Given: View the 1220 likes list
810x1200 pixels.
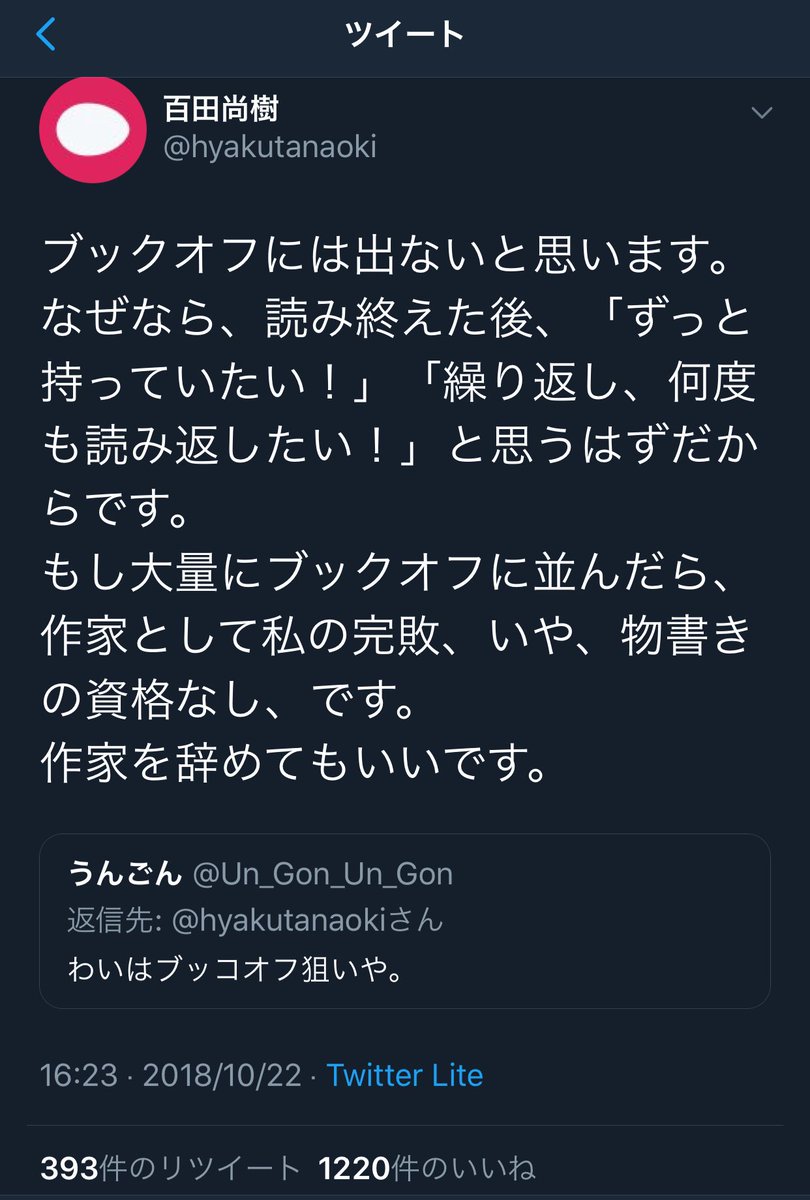Looking at the screenshot, I should click(x=426, y=1168).
